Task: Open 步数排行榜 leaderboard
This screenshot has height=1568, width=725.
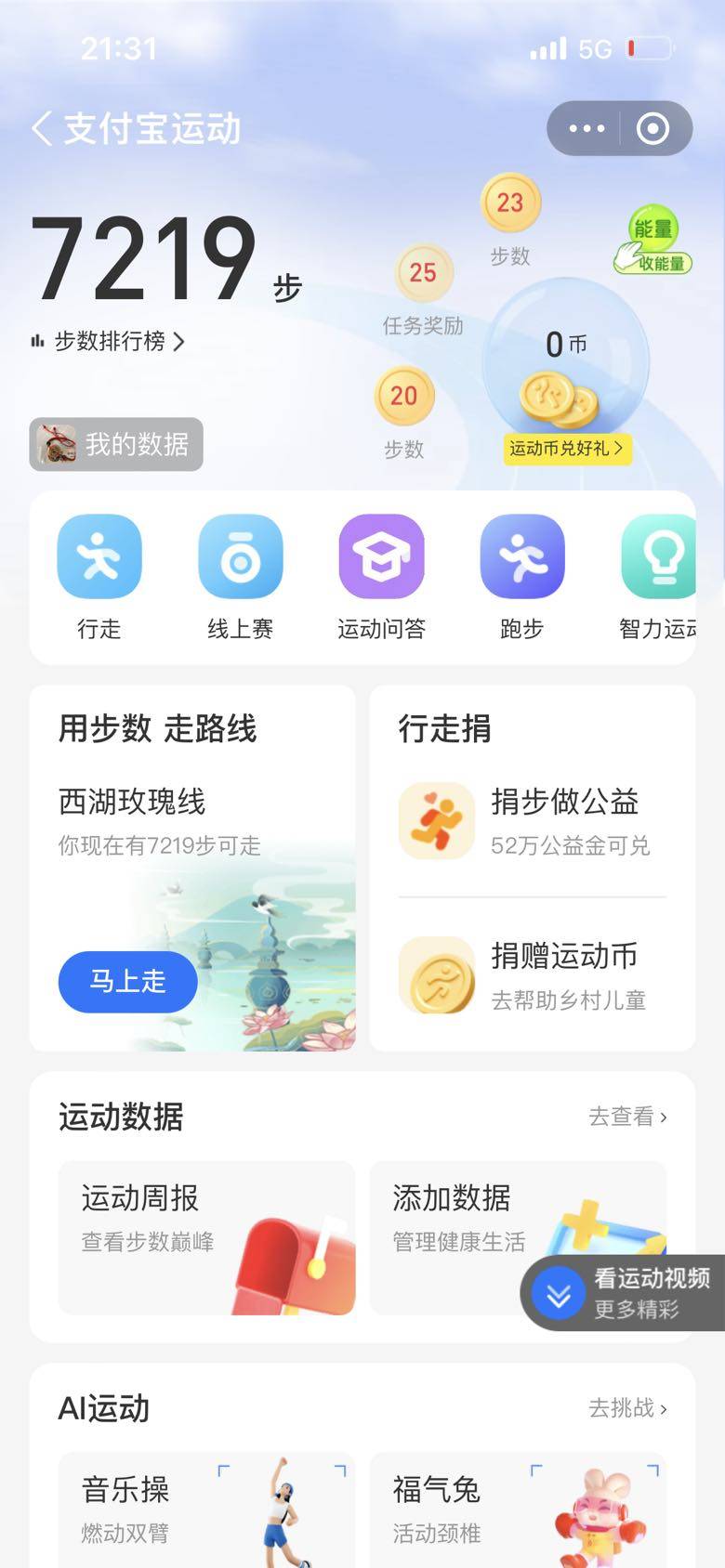Action: (x=108, y=342)
